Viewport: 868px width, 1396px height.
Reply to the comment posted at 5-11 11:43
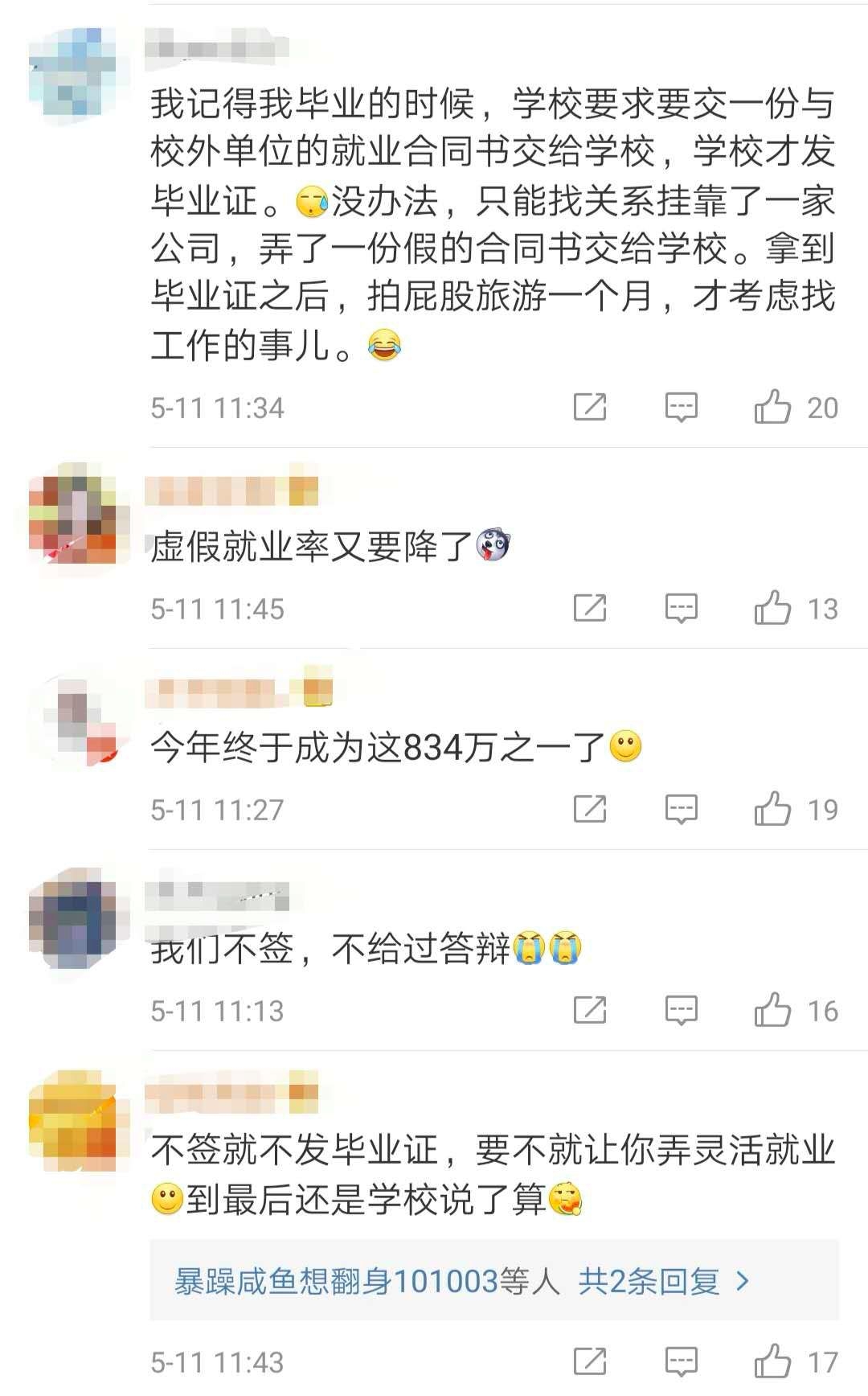tap(681, 1362)
